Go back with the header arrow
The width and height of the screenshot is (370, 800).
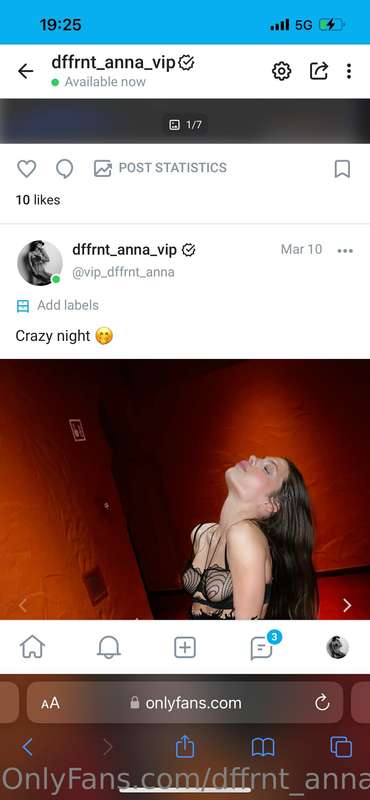point(26,71)
